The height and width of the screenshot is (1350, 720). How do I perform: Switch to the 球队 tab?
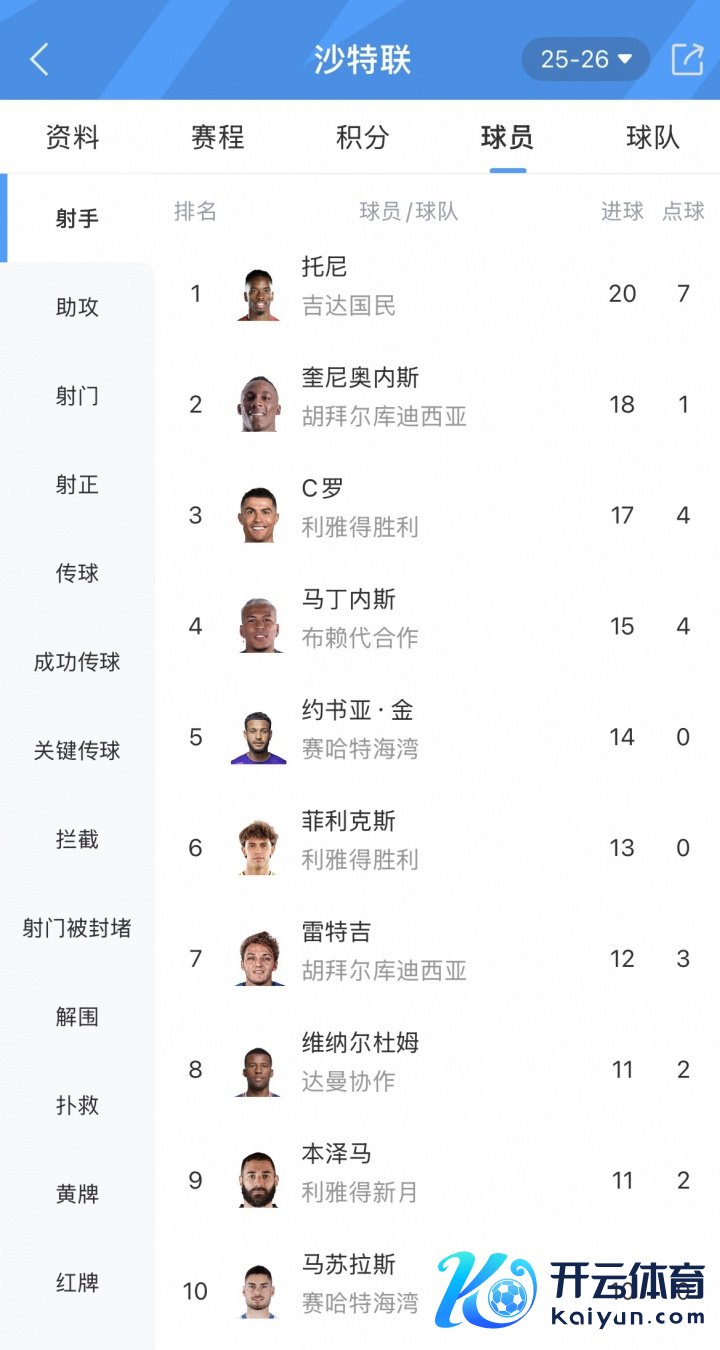[x=652, y=137]
